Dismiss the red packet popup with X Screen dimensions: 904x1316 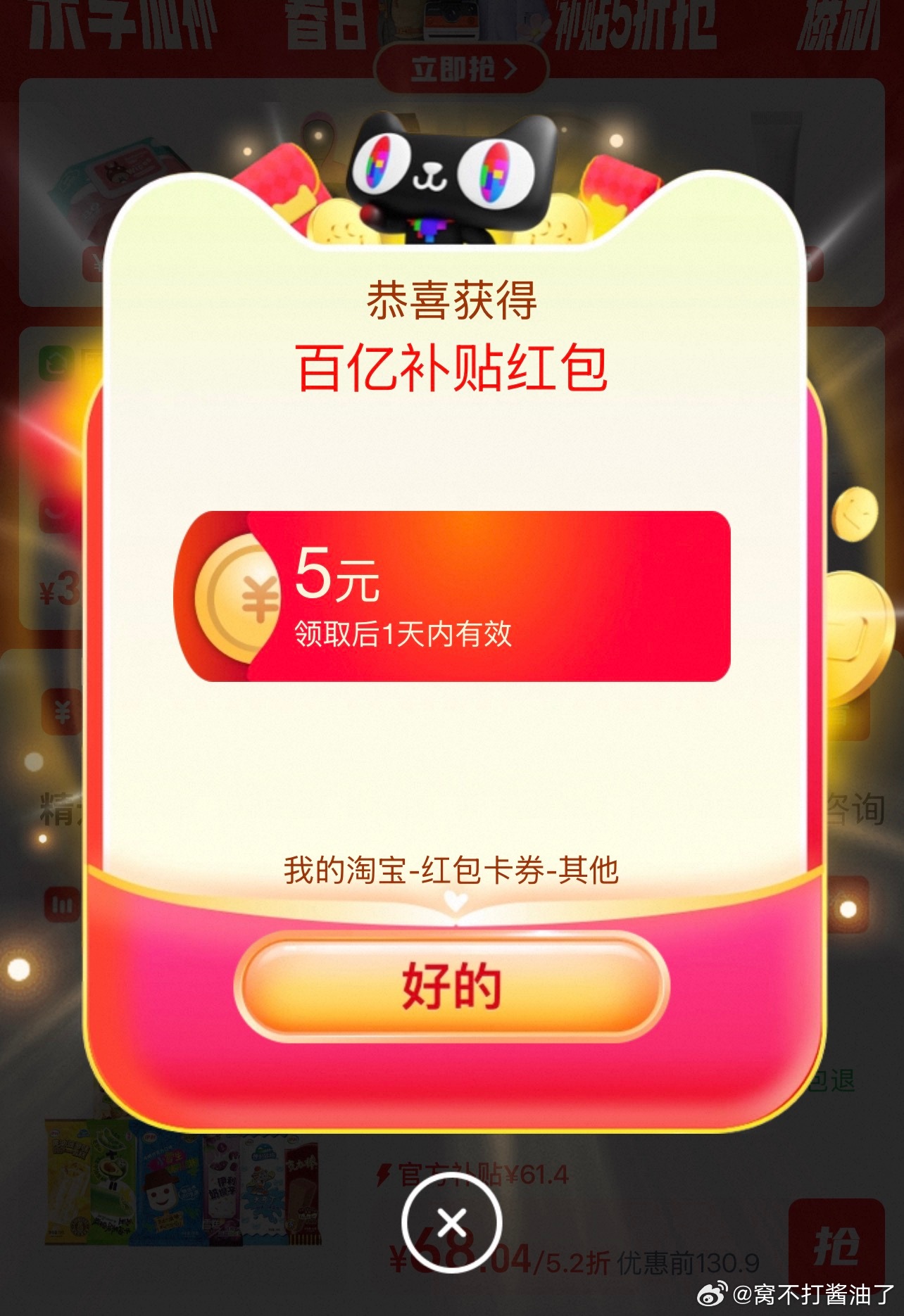pos(451,1224)
